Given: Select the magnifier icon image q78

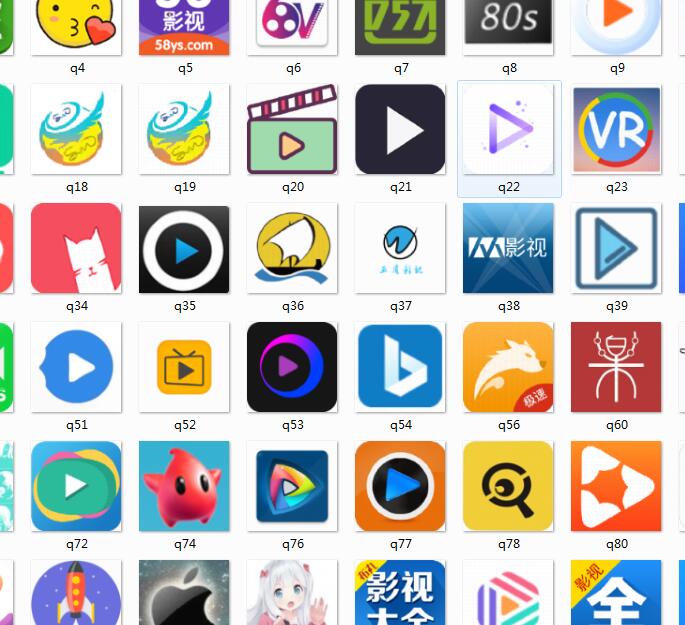Looking at the screenshot, I should (x=508, y=486).
